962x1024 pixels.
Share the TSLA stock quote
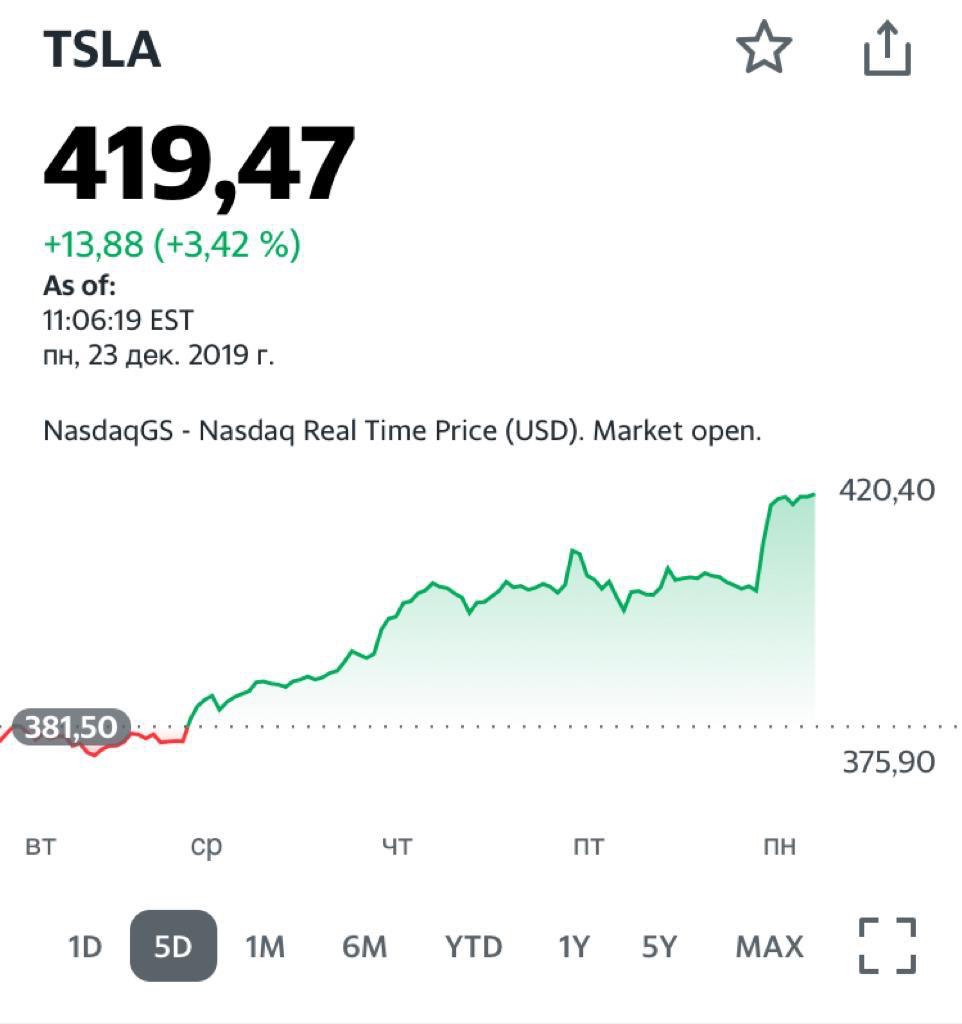(x=887, y=49)
